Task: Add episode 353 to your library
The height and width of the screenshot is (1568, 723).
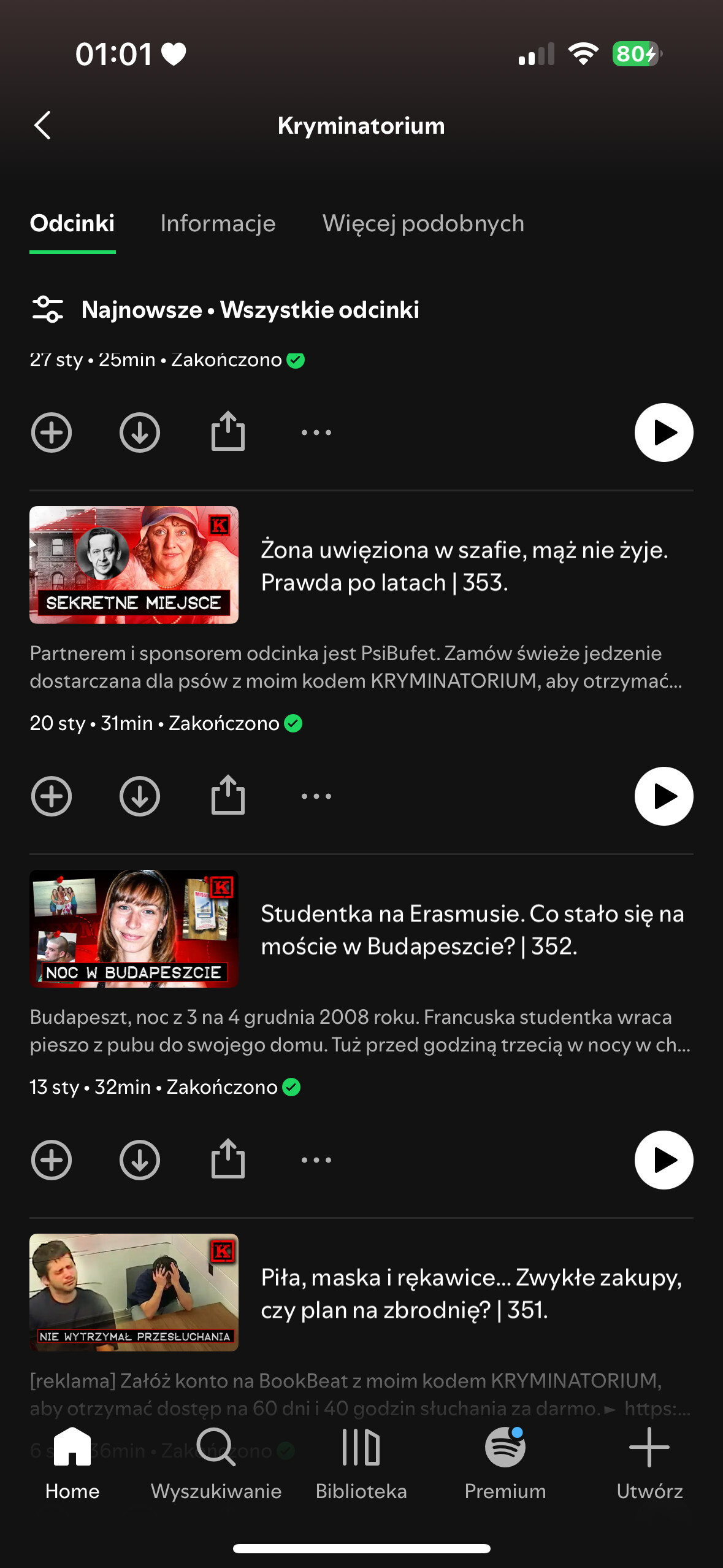Action: 52,796
